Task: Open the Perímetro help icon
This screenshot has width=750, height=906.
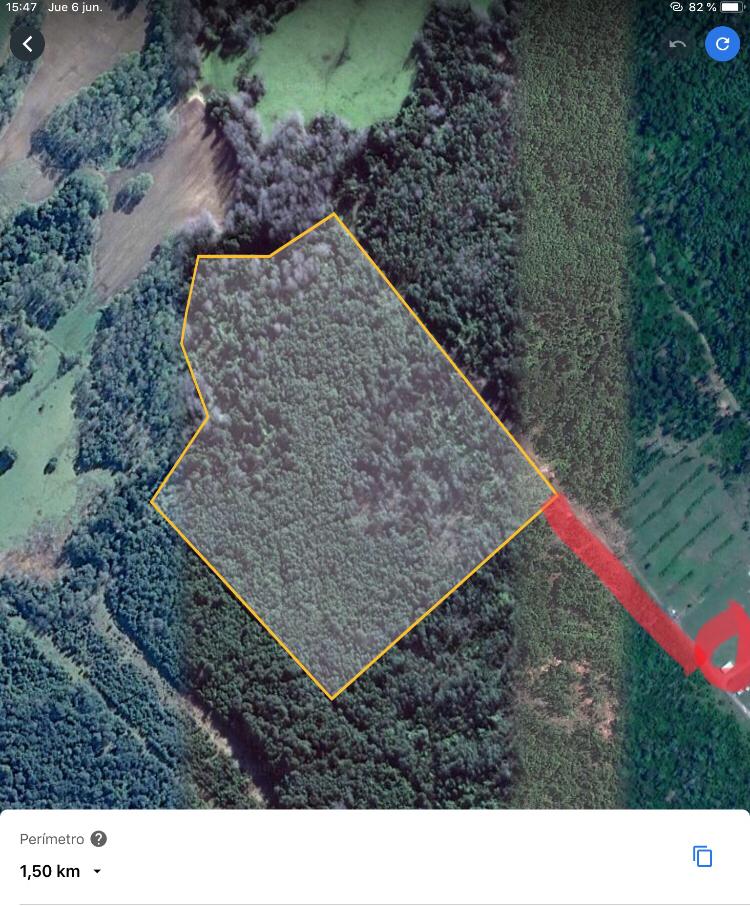Action: 99,839
